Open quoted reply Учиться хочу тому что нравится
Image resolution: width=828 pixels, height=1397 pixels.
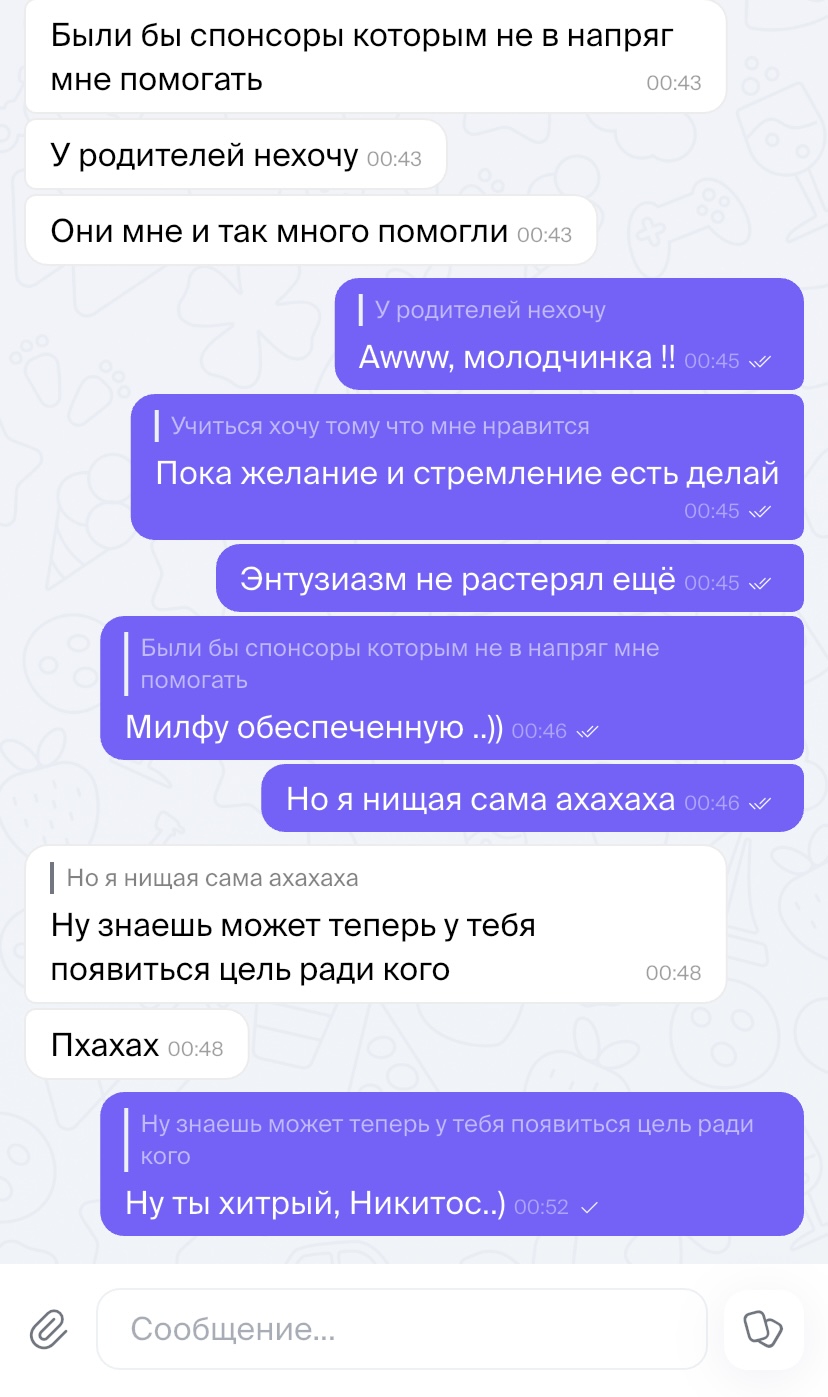pyautogui.click(x=372, y=426)
